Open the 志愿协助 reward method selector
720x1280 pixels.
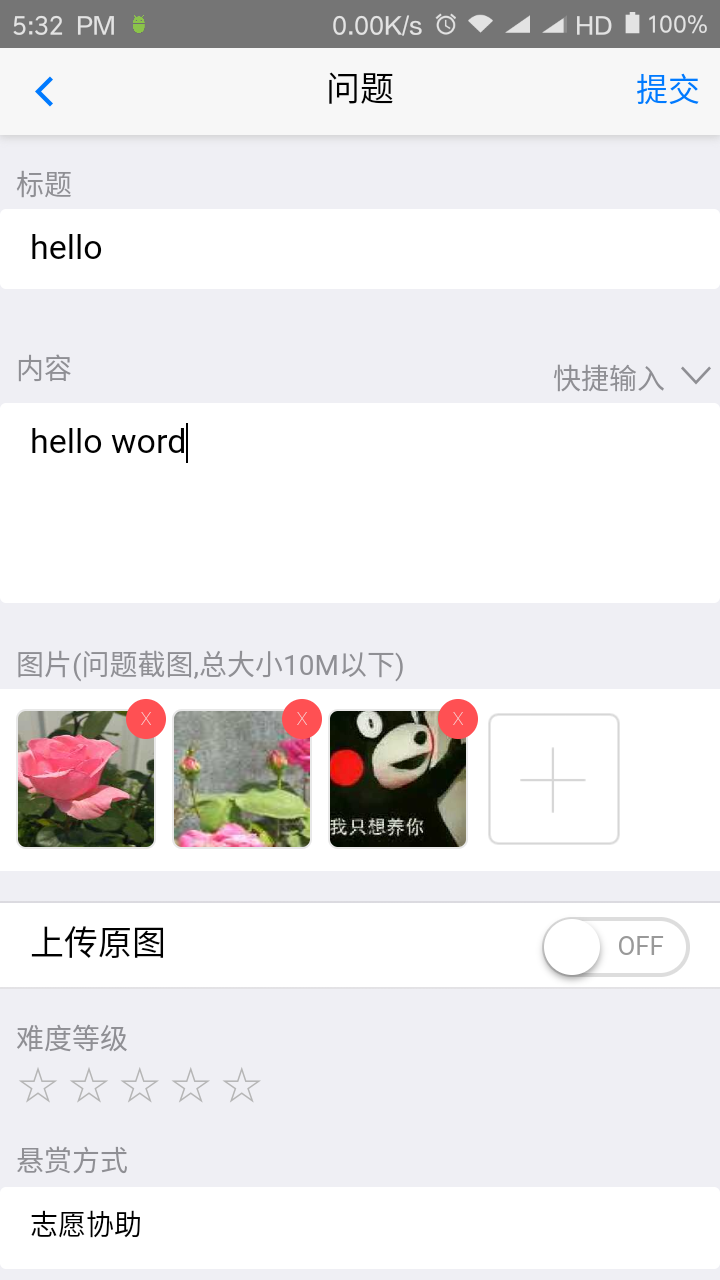pos(360,1226)
